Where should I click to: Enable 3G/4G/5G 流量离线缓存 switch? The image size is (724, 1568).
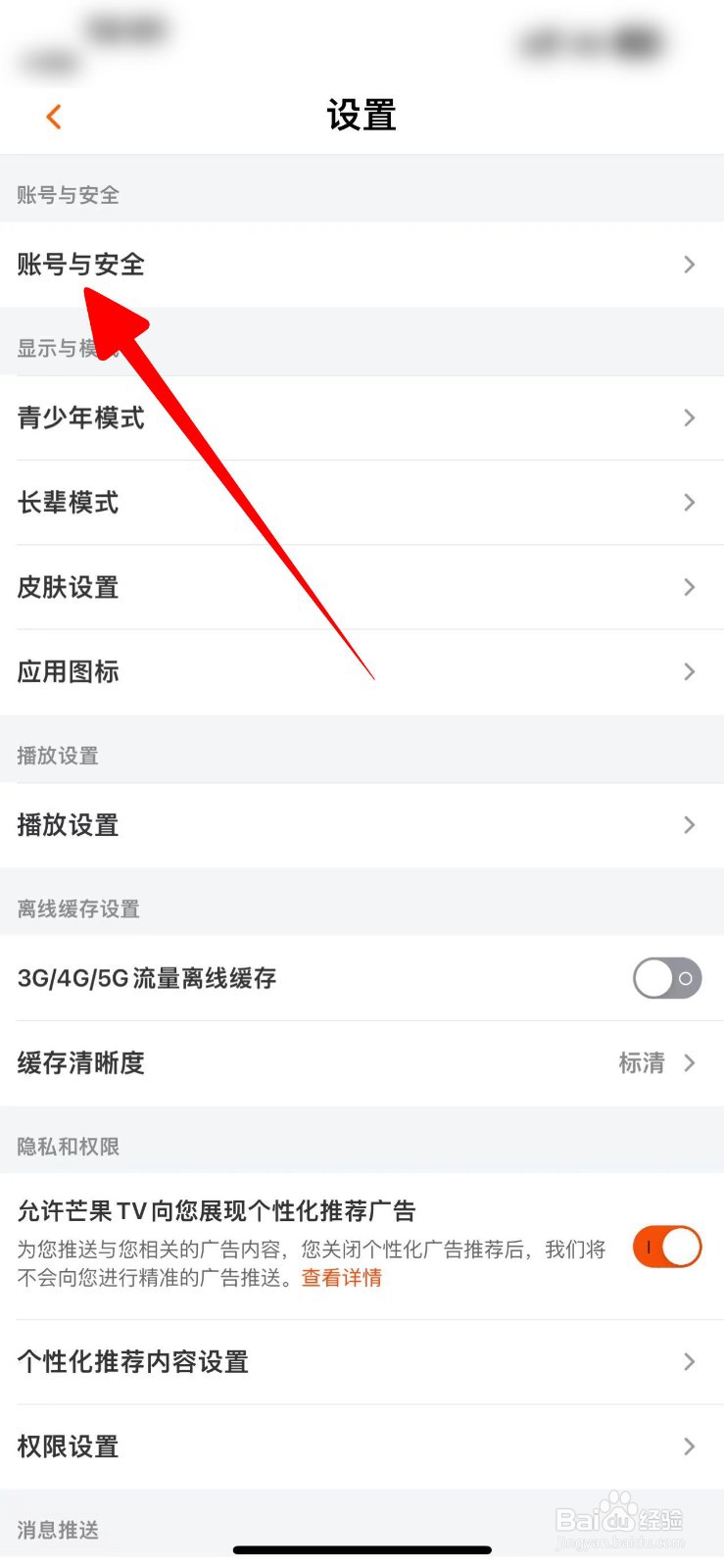pyautogui.click(x=667, y=978)
